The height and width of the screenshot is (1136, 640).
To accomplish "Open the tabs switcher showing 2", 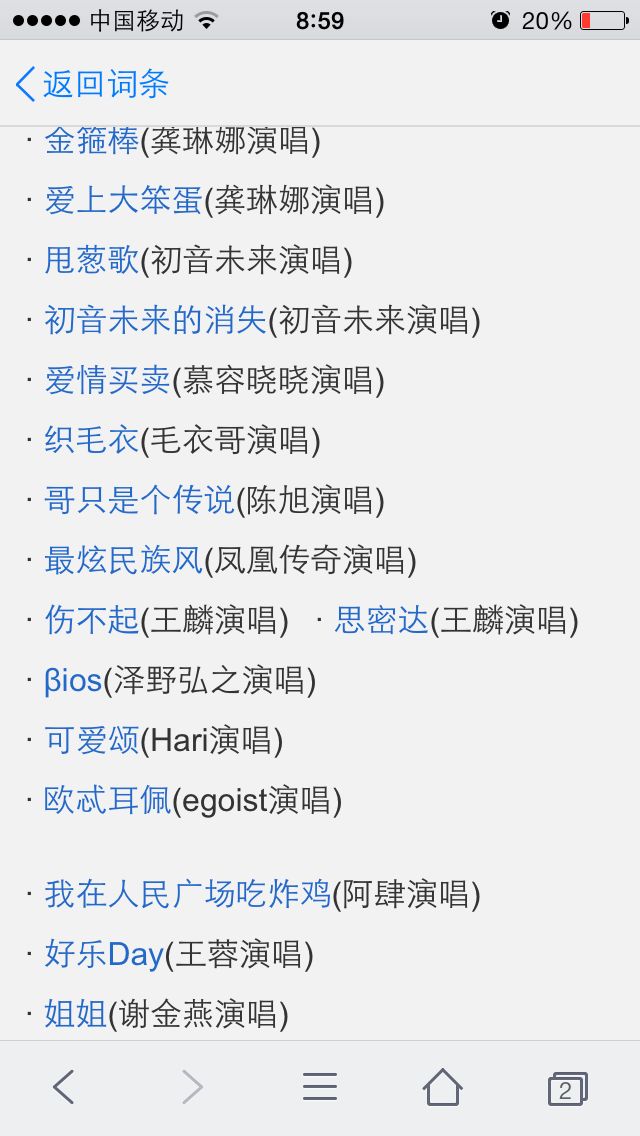I will click(x=568, y=1089).
